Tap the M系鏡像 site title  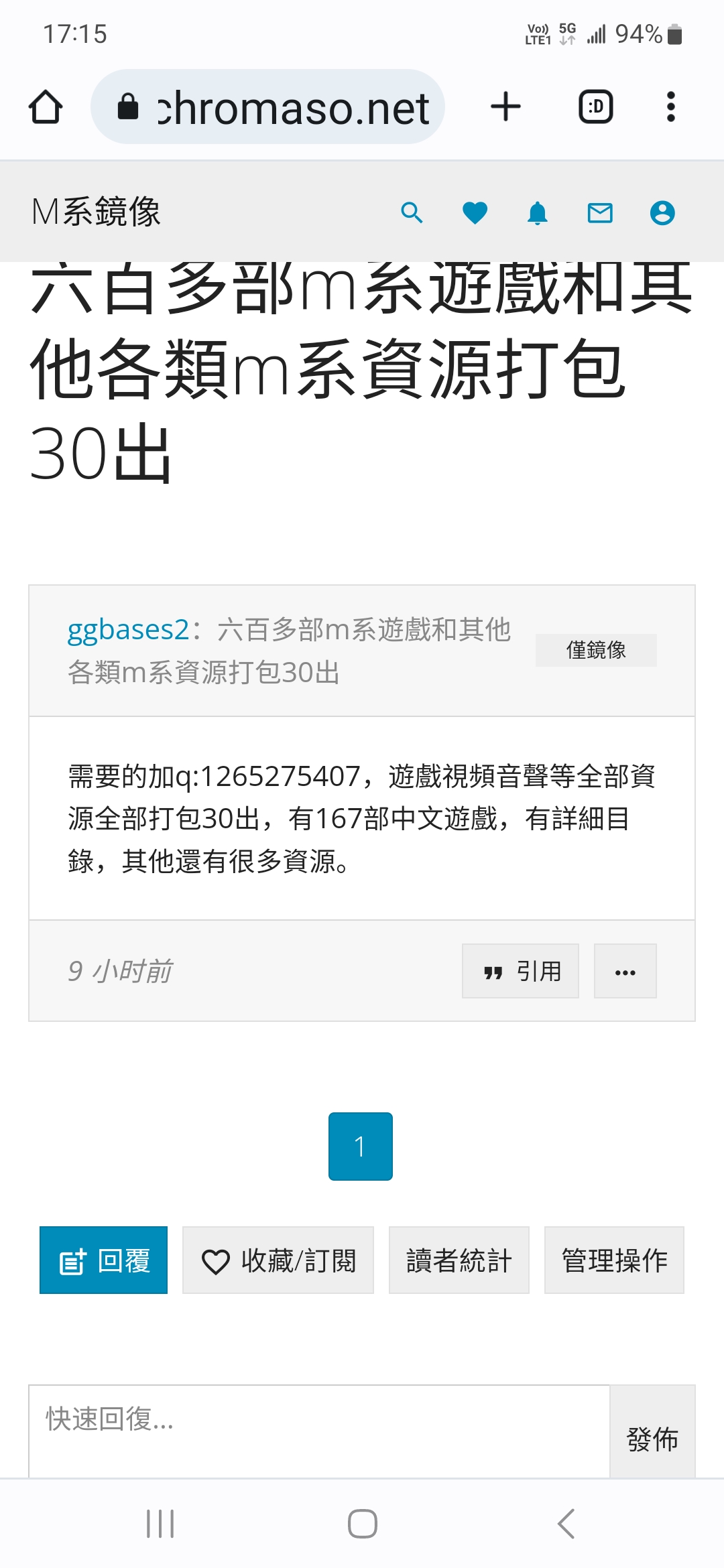coord(96,212)
